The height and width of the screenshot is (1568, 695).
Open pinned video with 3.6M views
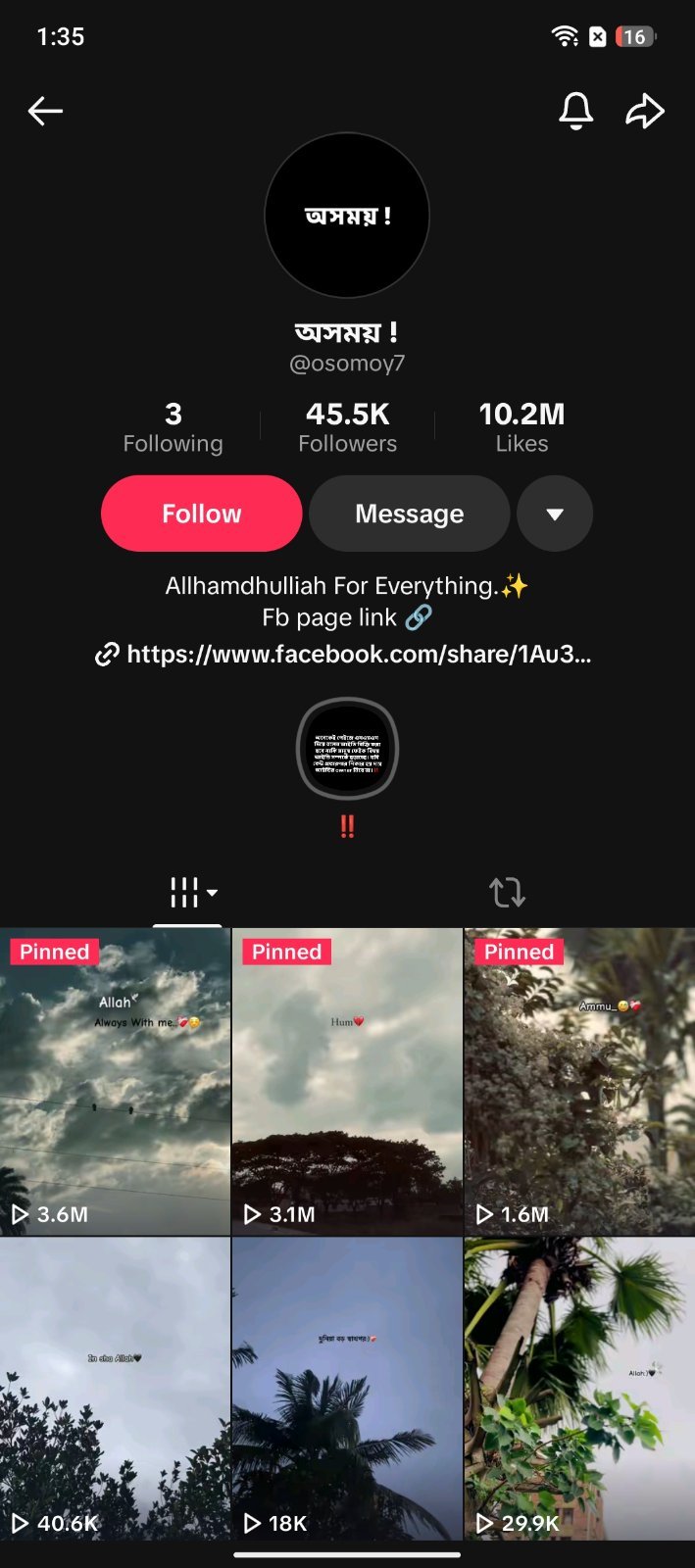115,1082
